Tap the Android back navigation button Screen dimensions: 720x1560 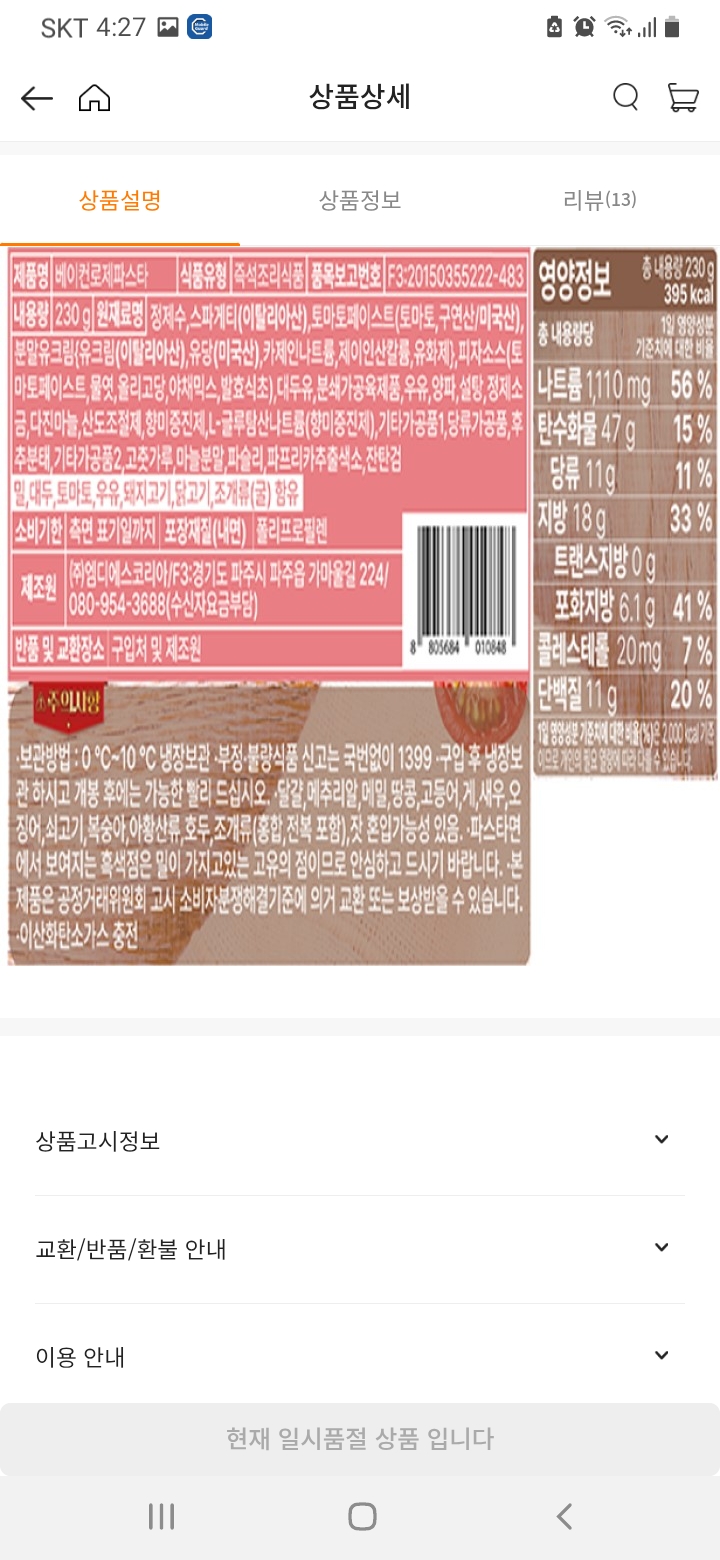coord(563,1516)
